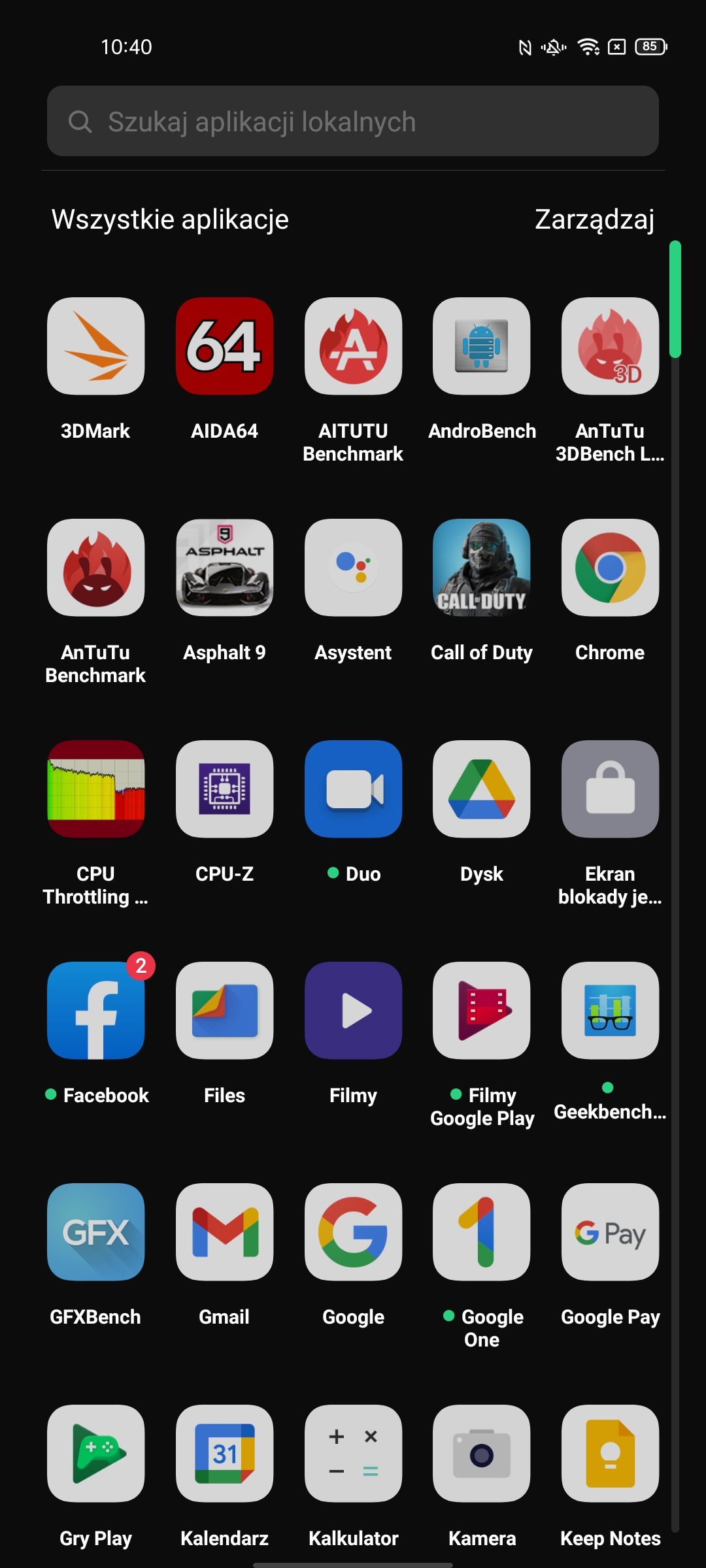The height and width of the screenshot is (1568, 706).
Task: Open CPU-Z
Action: coord(224,789)
